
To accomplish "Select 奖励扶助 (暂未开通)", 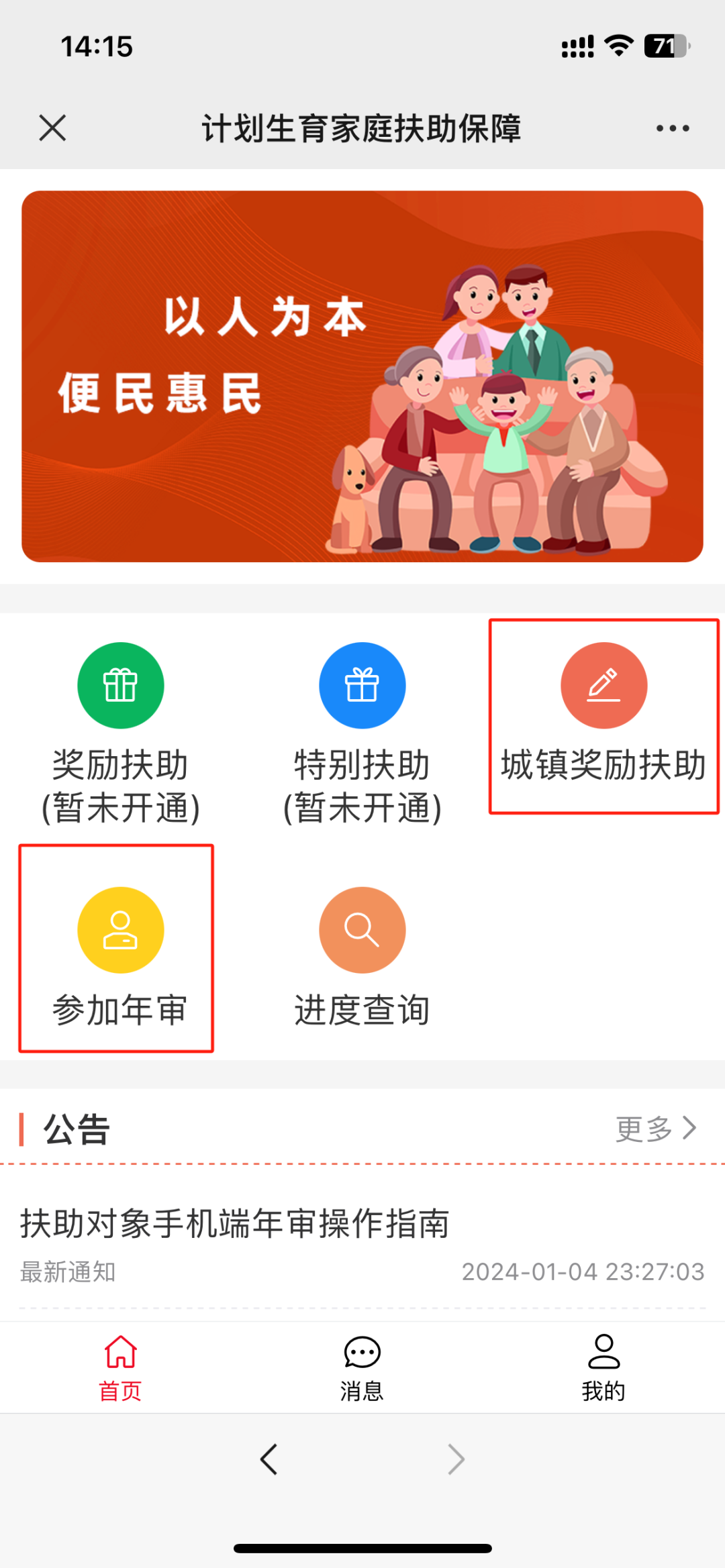I will 121,731.
